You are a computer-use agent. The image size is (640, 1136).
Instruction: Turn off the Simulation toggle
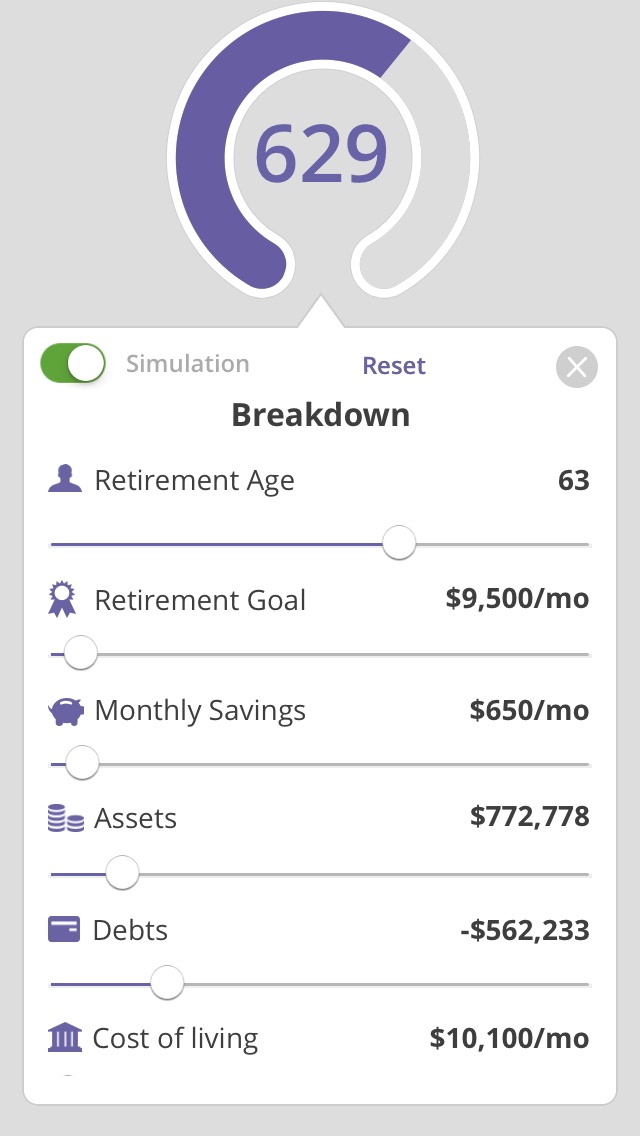(x=73, y=364)
